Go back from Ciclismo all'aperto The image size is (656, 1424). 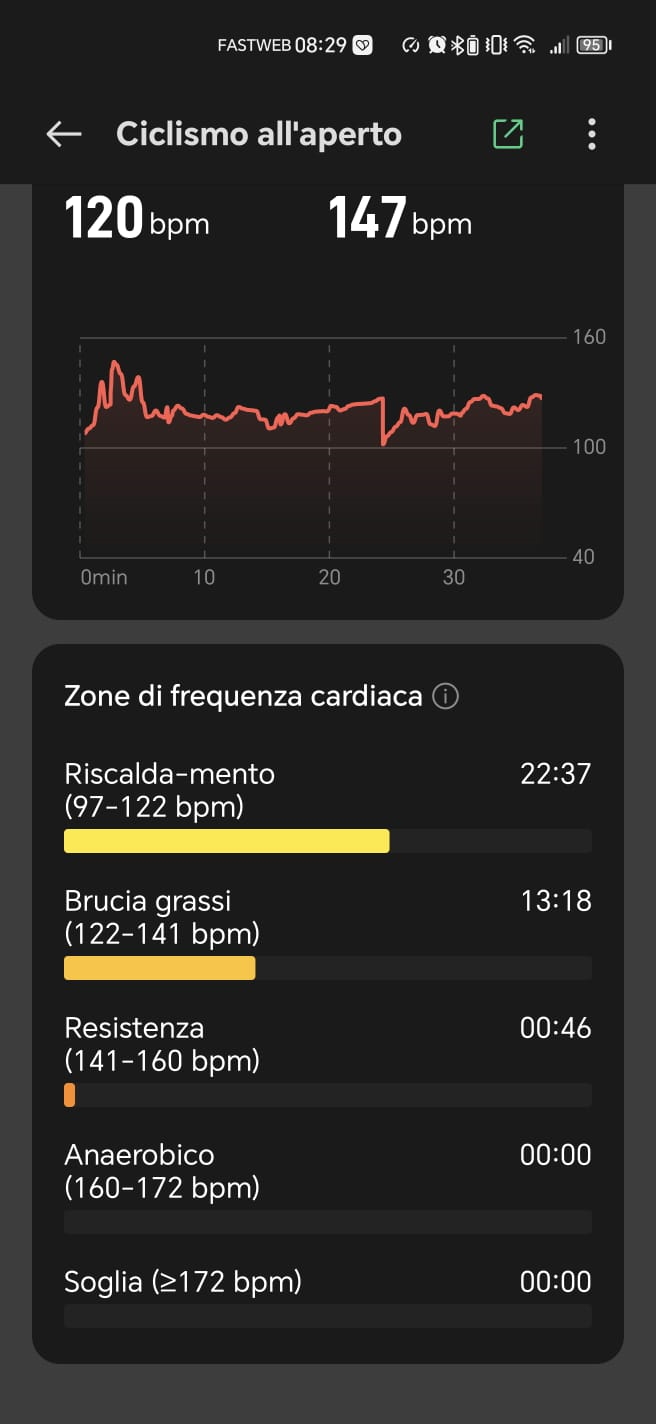64,134
